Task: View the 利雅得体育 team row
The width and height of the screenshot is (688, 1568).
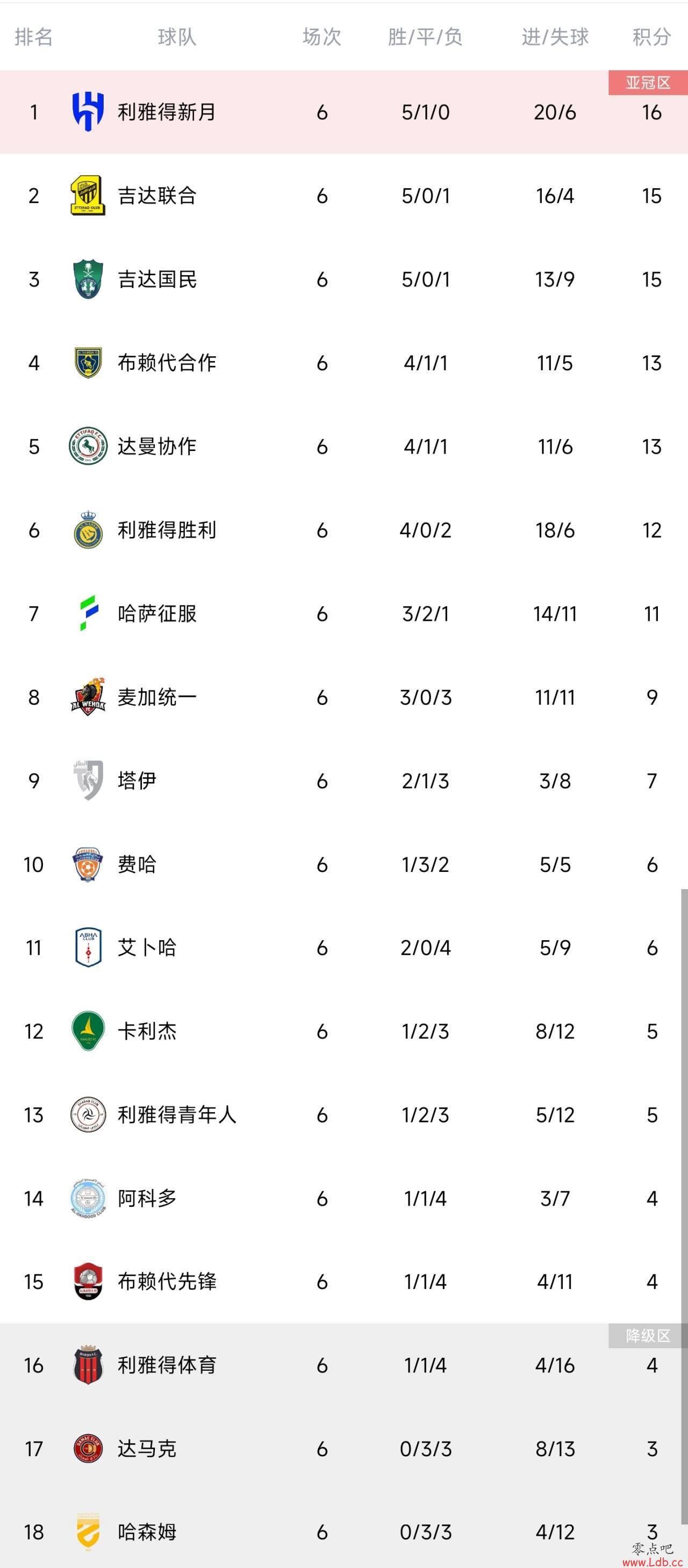Action: (x=344, y=1365)
